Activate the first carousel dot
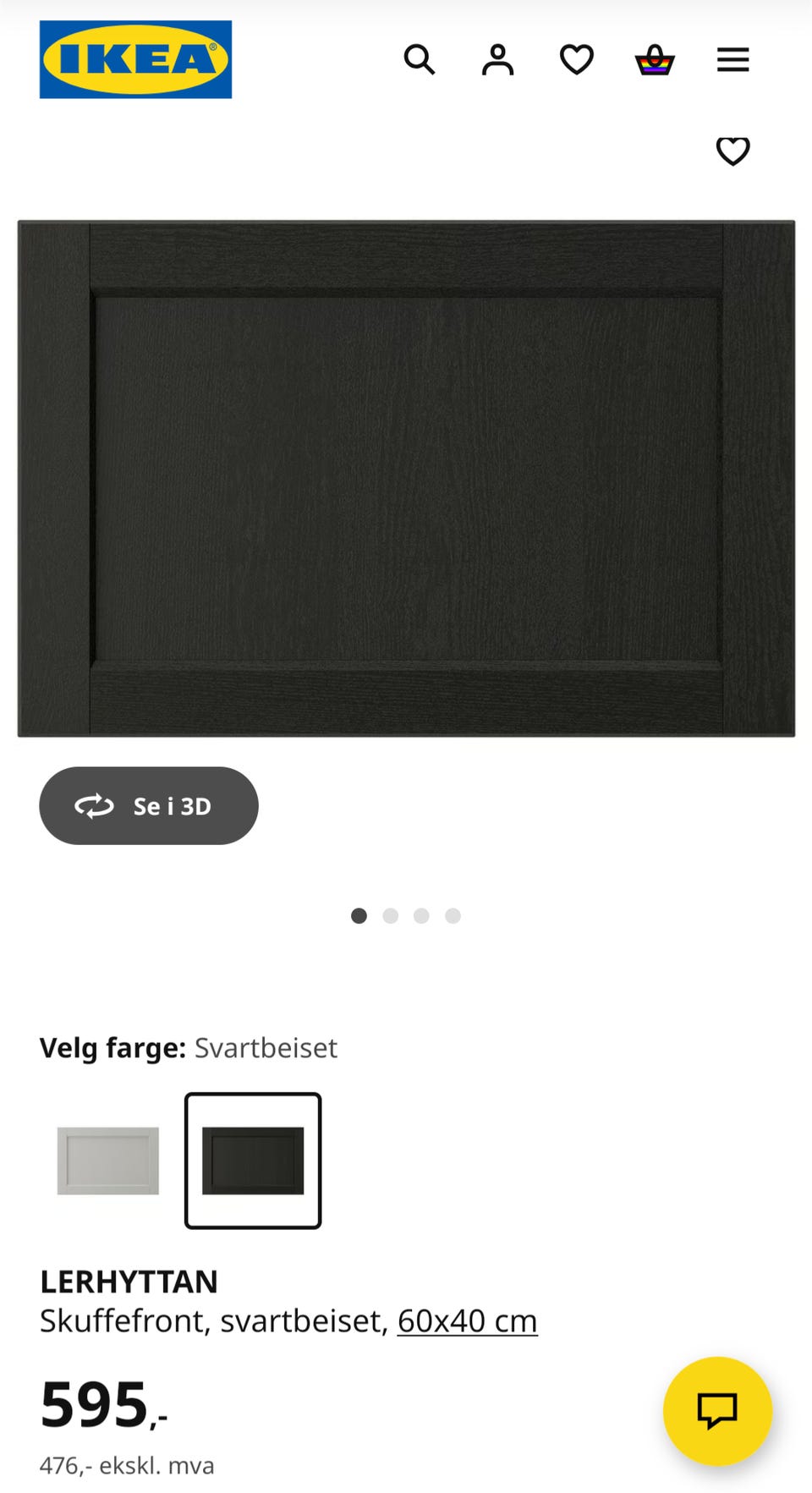The height and width of the screenshot is (1493, 812). (359, 915)
